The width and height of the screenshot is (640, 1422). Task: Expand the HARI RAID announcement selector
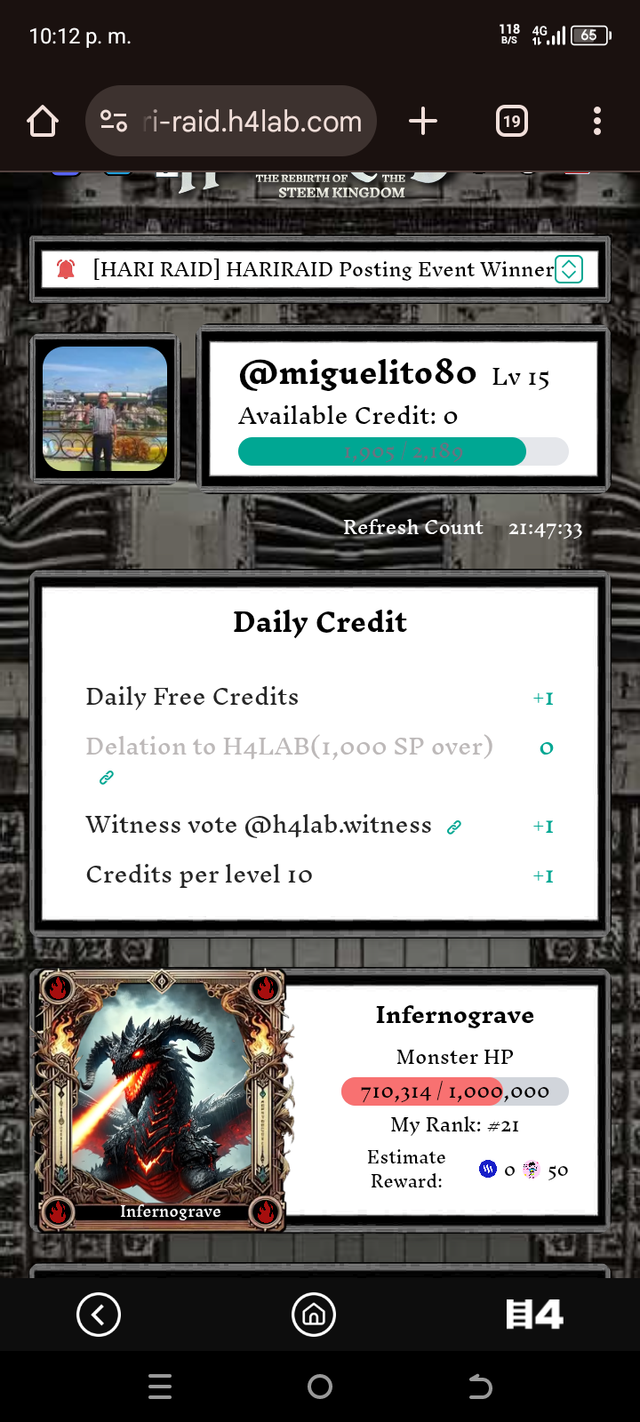click(x=568, y=269)
